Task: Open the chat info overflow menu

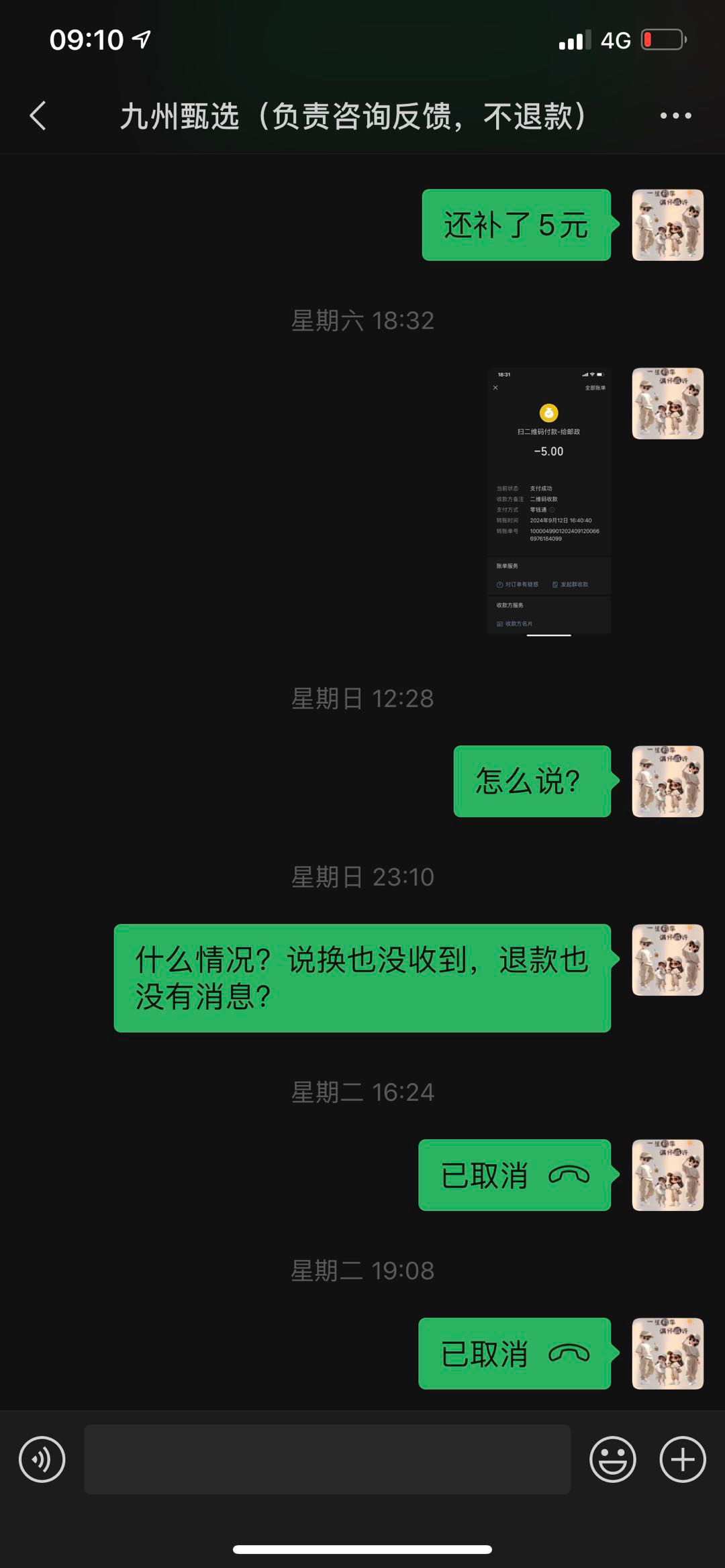Action: pos(675,116)
